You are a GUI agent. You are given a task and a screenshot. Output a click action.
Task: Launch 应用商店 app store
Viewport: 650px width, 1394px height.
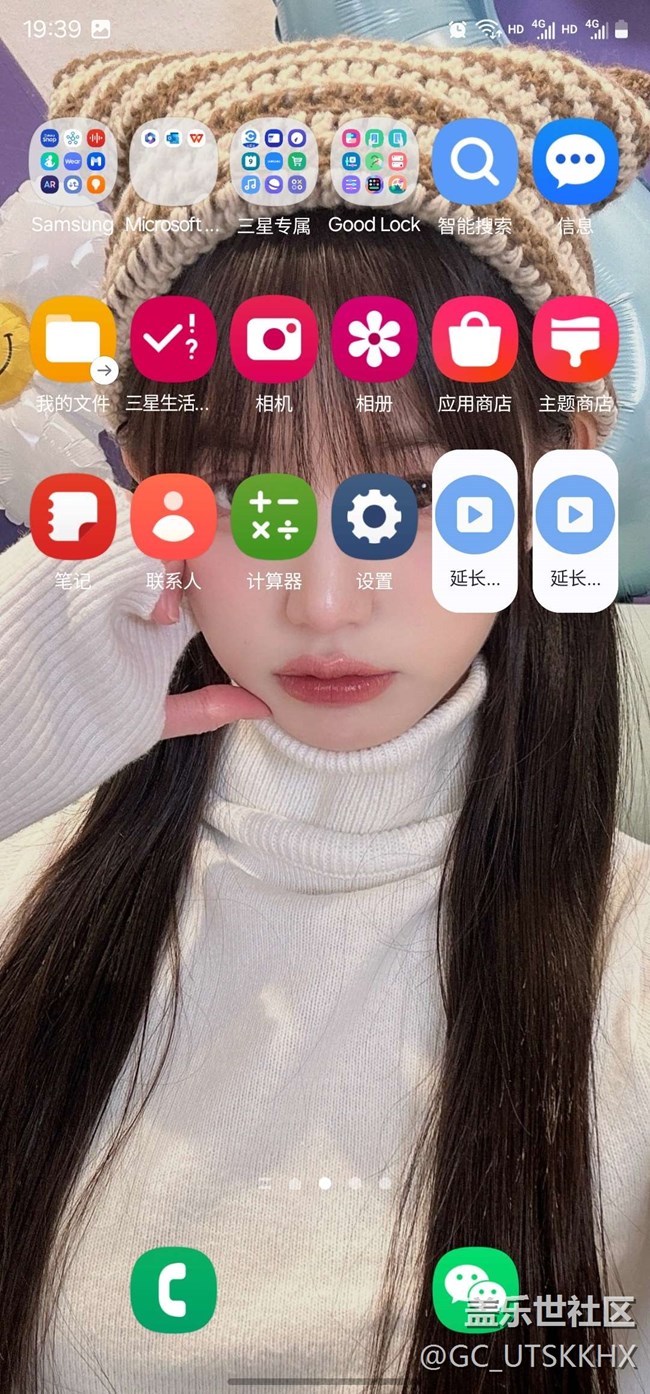pos(475,340)
